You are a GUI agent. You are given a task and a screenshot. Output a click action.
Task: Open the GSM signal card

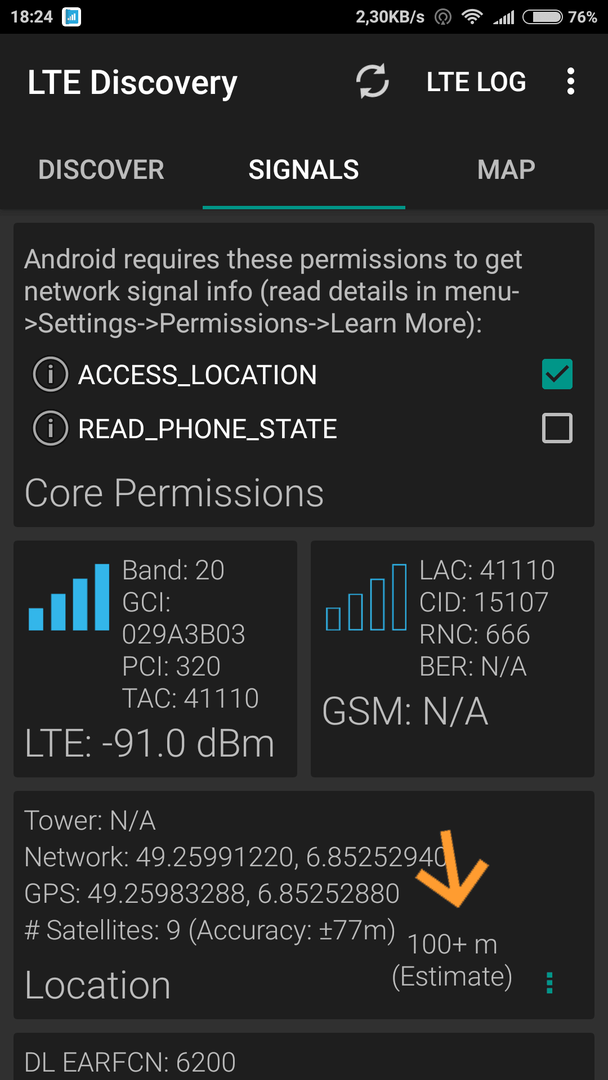[452, 658]
